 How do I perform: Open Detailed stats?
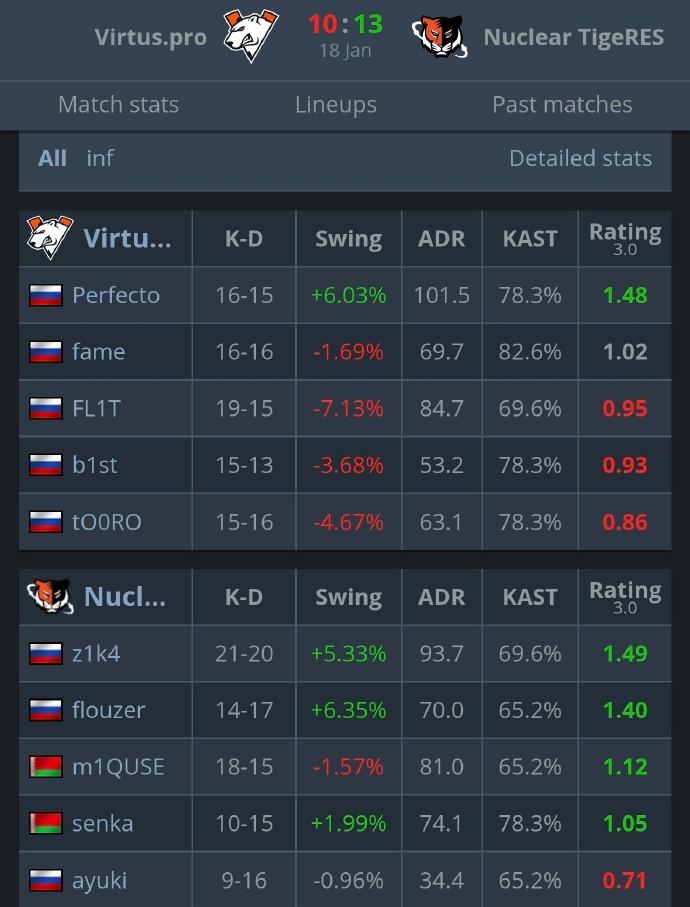pyautogui.click(x=580, y=158)
